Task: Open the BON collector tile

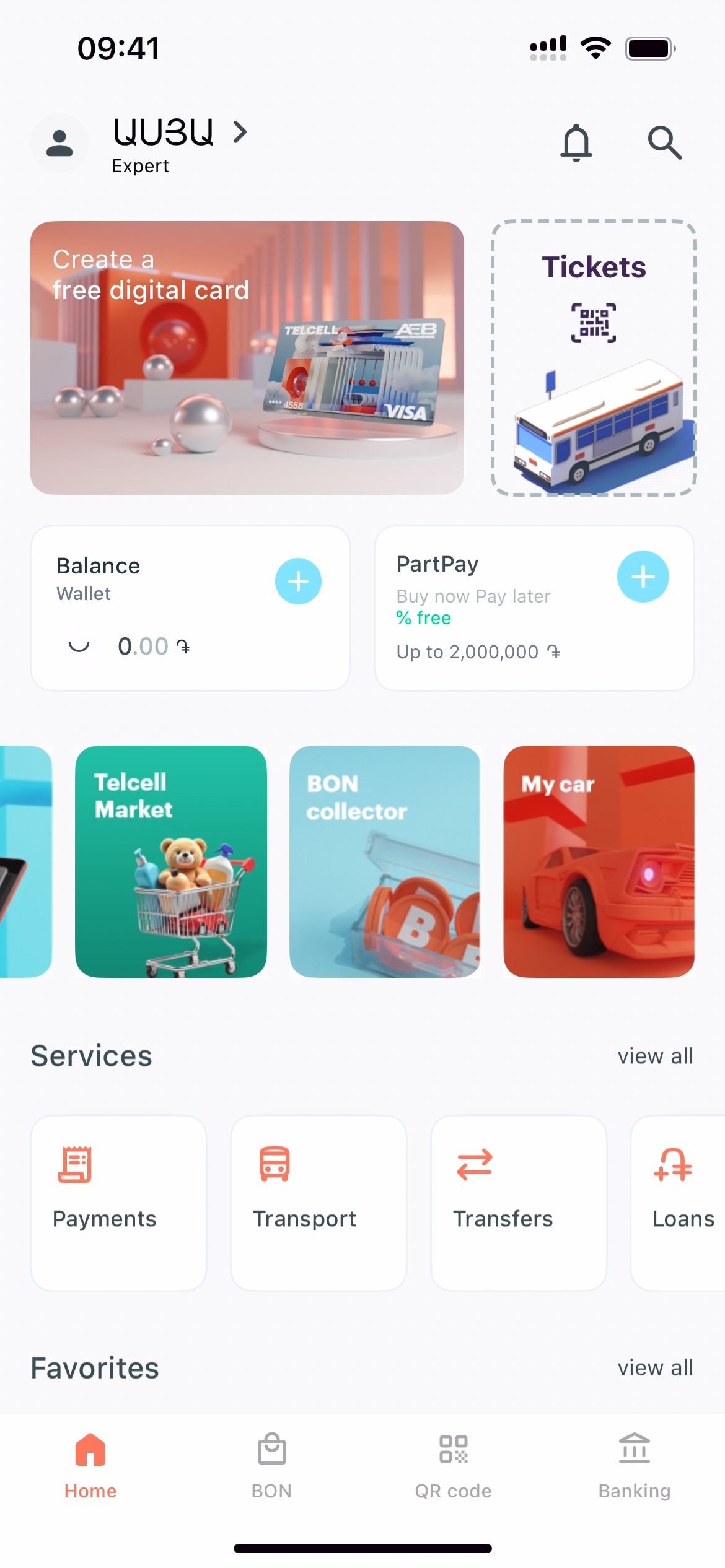Action: click(x=385, y=861)
